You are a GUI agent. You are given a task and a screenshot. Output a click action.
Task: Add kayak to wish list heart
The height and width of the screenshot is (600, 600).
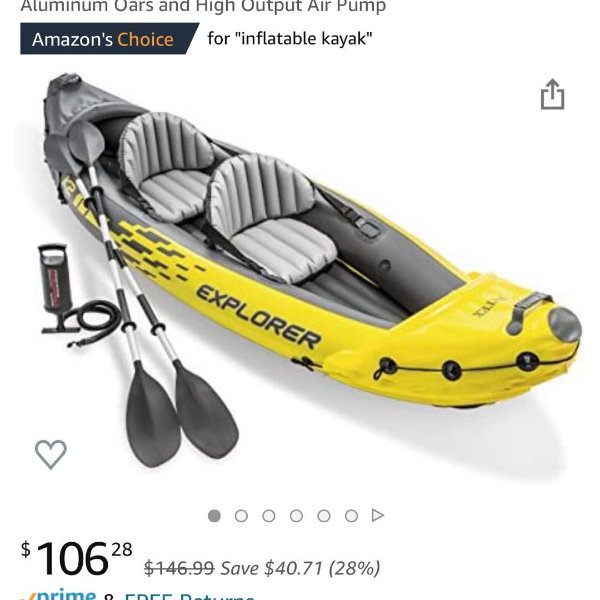(51, 454)
